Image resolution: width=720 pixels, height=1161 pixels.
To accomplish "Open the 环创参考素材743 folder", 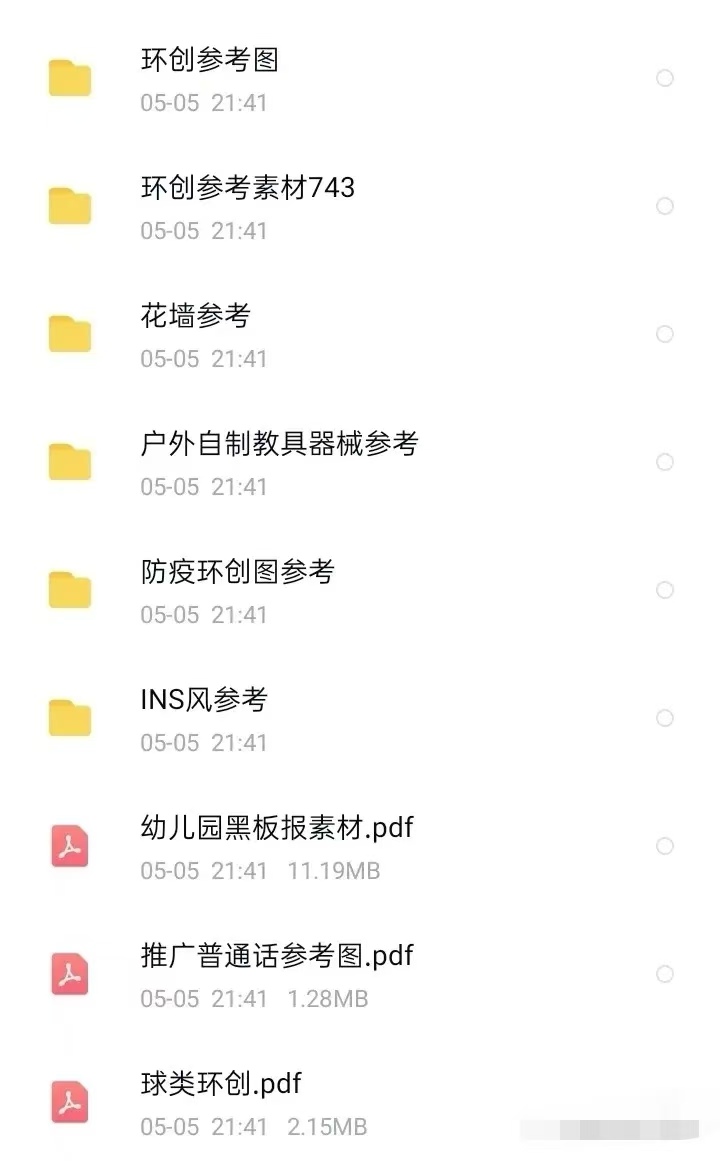I will point(360,207).
